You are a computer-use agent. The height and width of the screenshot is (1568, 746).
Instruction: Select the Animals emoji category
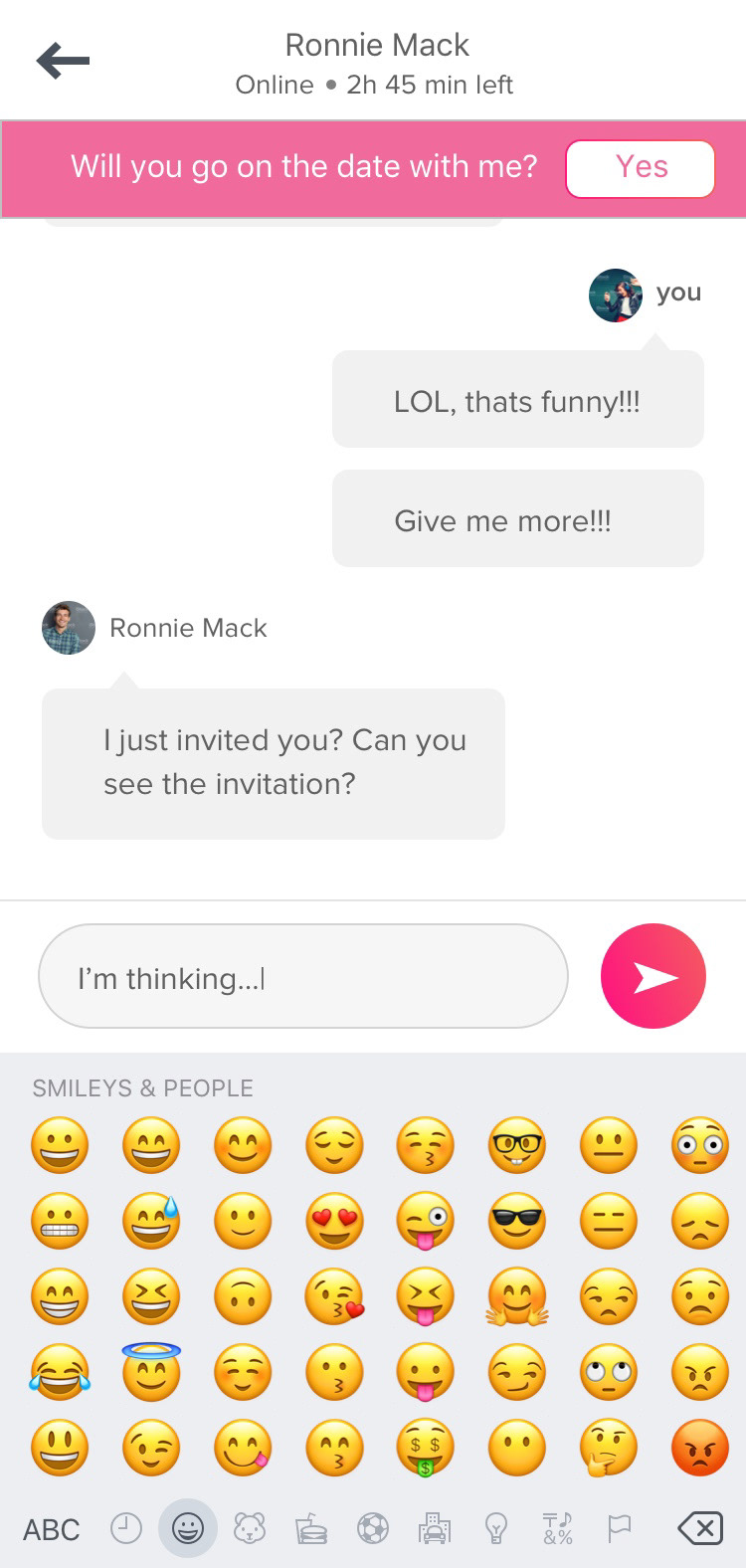[x=250, y=1528]
